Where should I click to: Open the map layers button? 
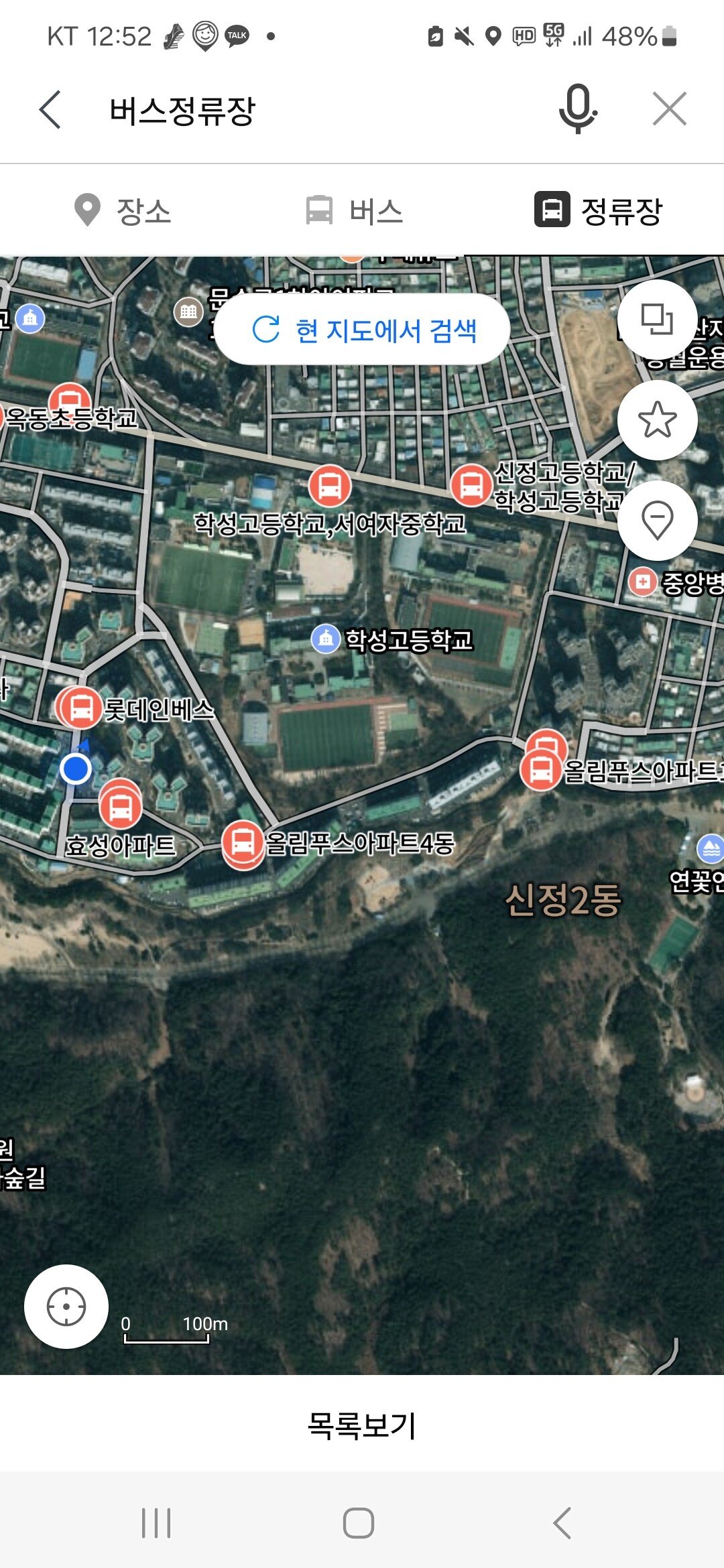tap(657, 320)
